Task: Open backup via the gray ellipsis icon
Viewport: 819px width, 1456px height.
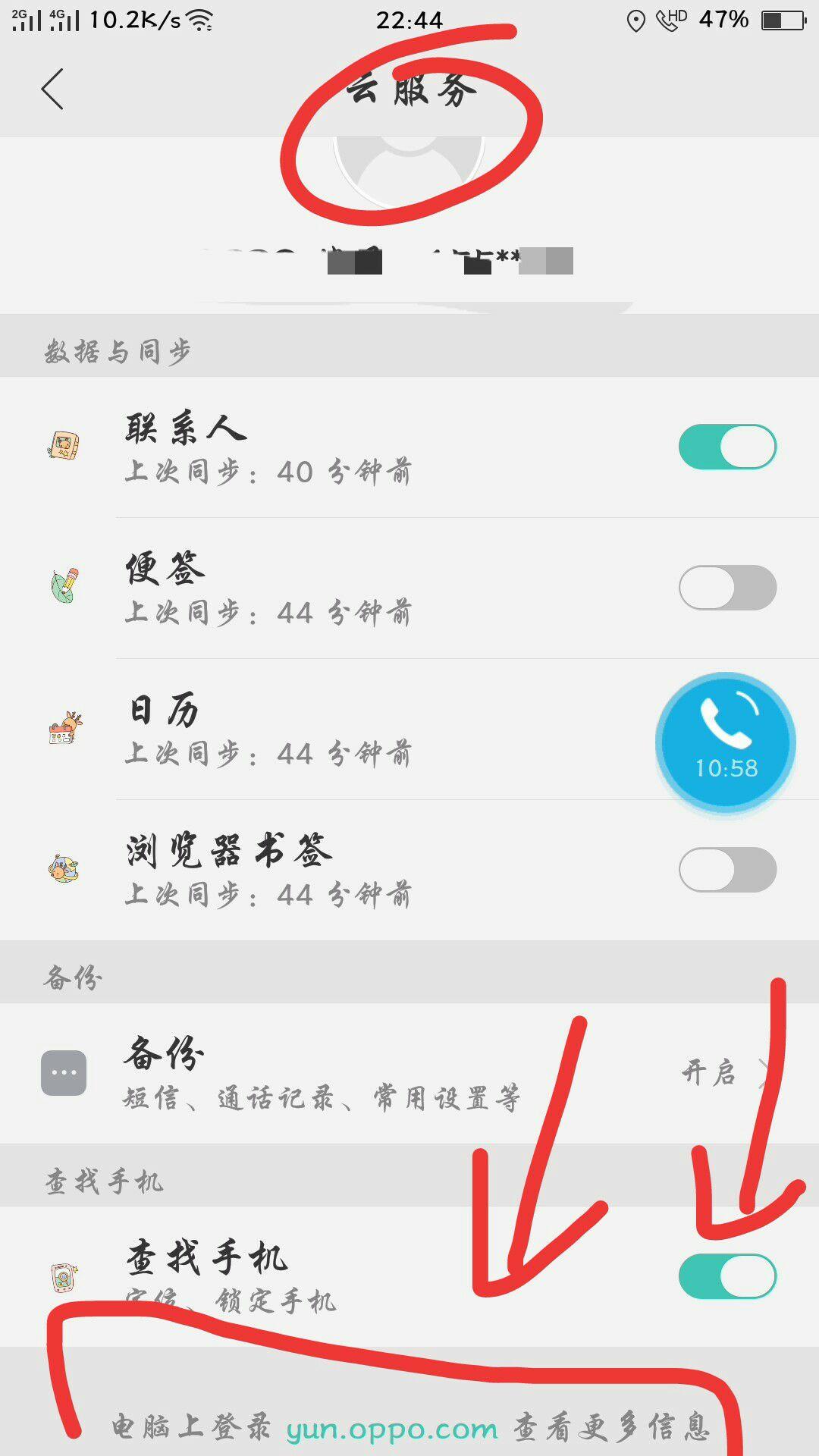Action: coord(64,1069)
